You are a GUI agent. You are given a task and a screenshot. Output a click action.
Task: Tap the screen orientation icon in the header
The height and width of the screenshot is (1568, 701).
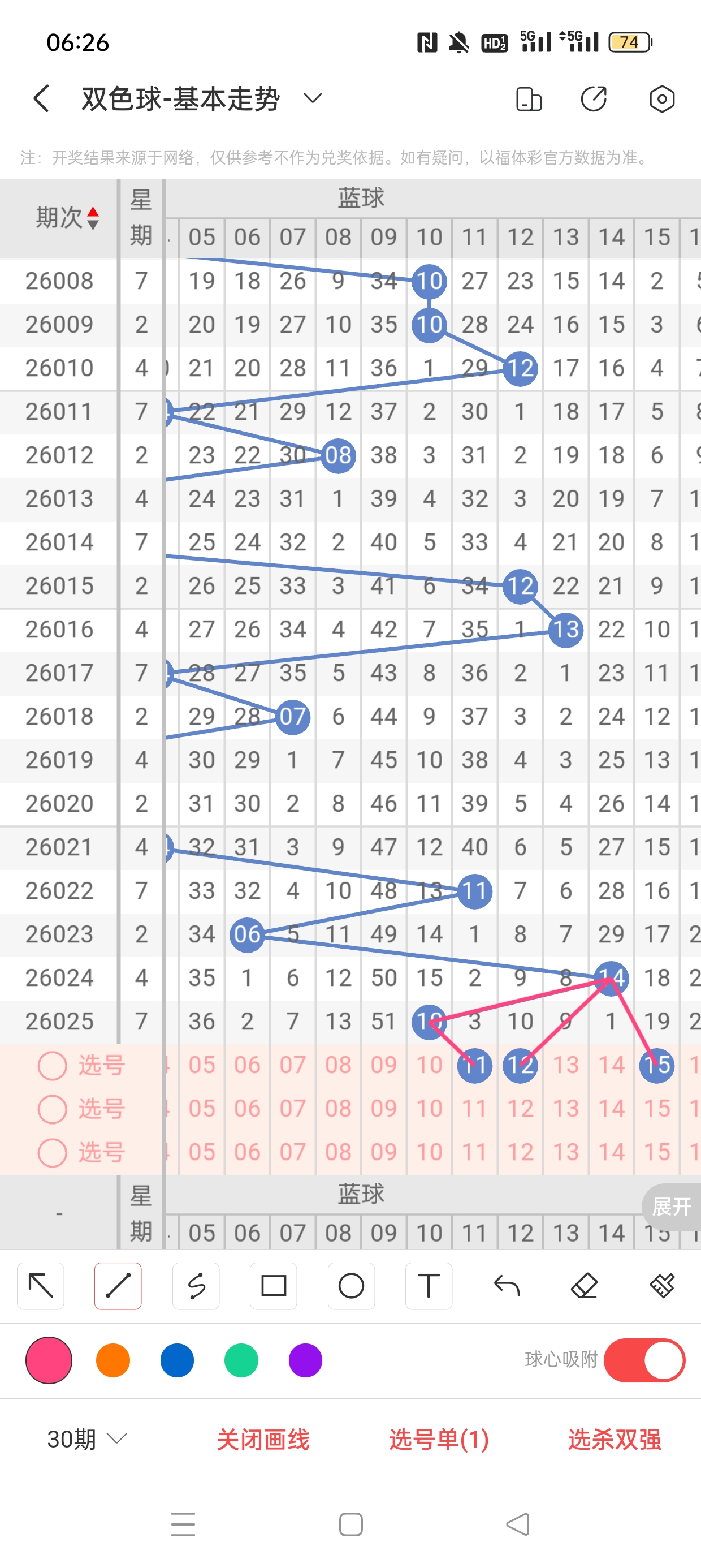528,99
